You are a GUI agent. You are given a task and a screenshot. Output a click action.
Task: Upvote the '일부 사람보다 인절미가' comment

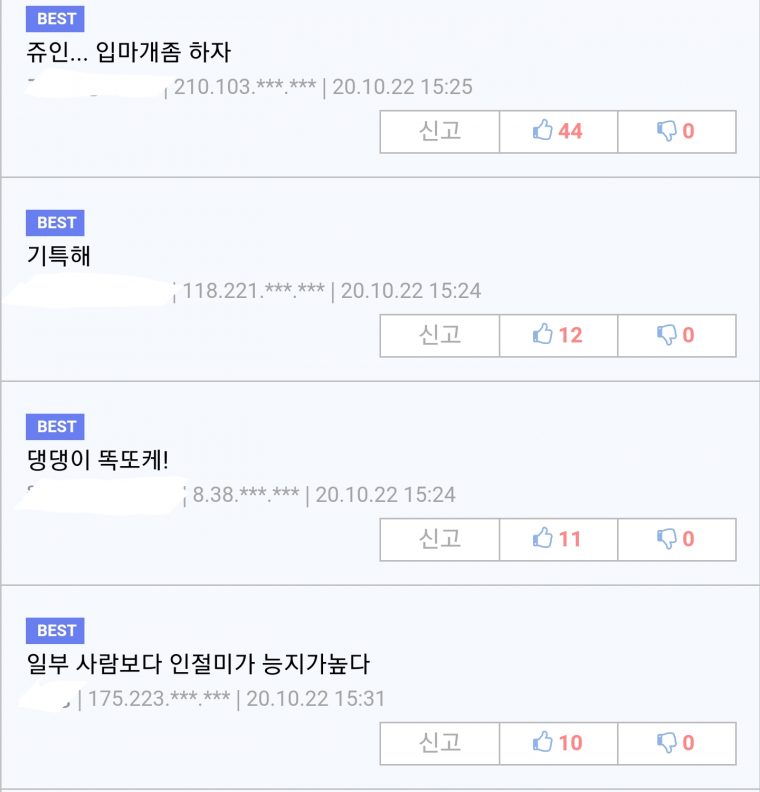click(558, 743)
